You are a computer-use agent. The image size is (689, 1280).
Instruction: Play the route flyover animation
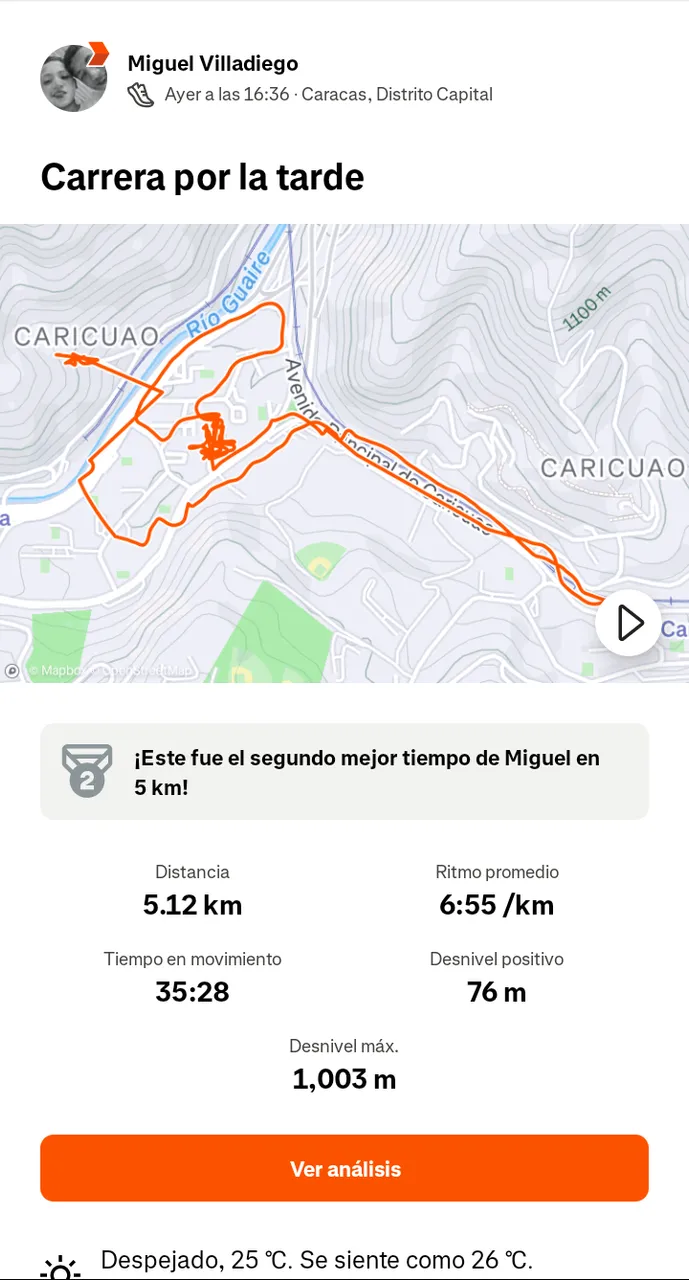point(628,623)
